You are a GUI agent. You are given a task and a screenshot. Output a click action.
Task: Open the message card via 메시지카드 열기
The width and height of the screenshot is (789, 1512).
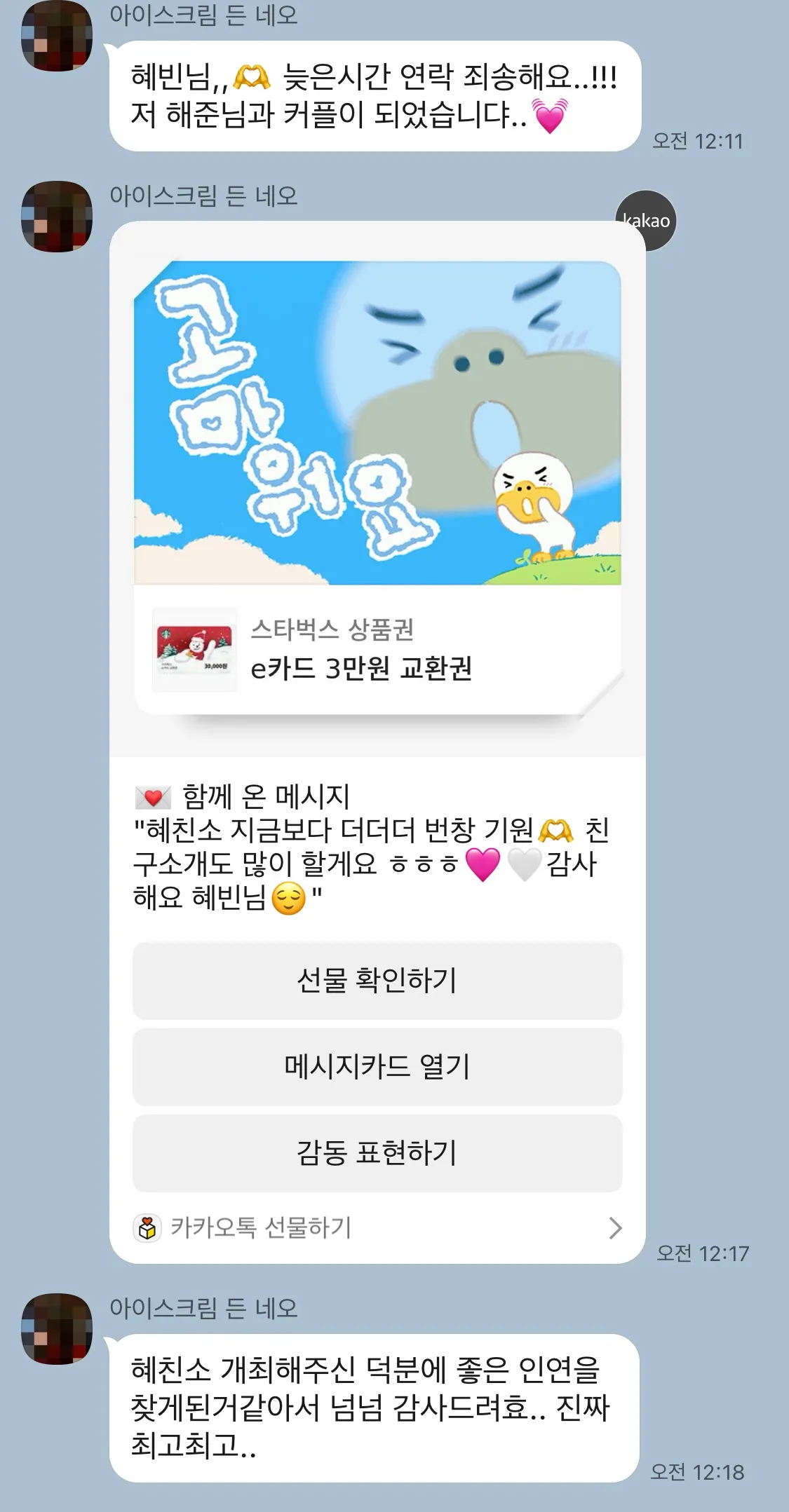coord(377,1067)
